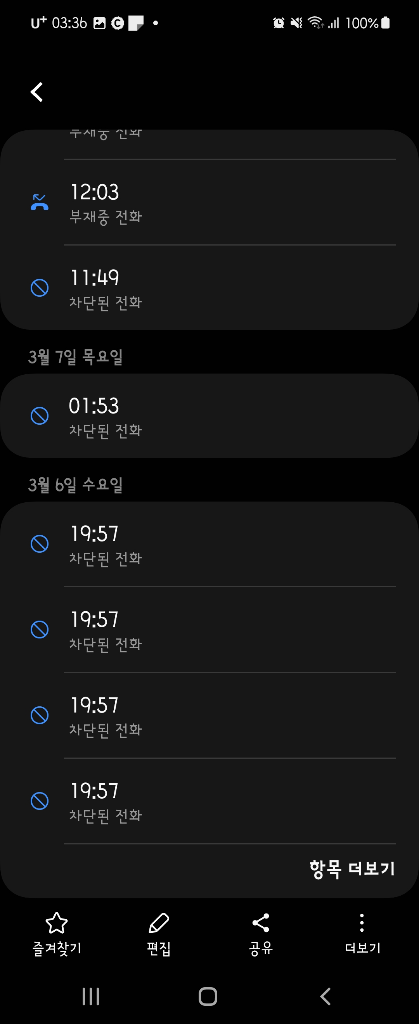Open recent apps from navigation bar

(x=91, y=996)
